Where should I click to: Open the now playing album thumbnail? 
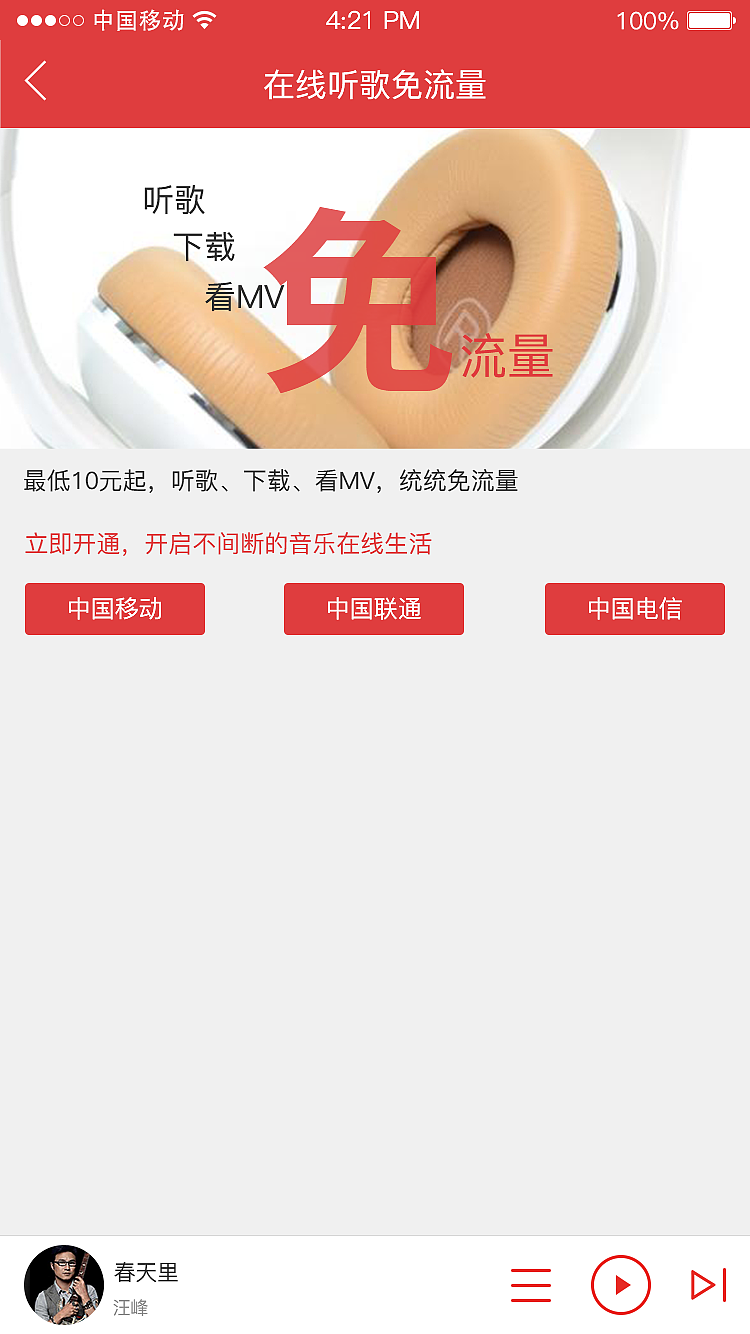[x=64, y=1284]
